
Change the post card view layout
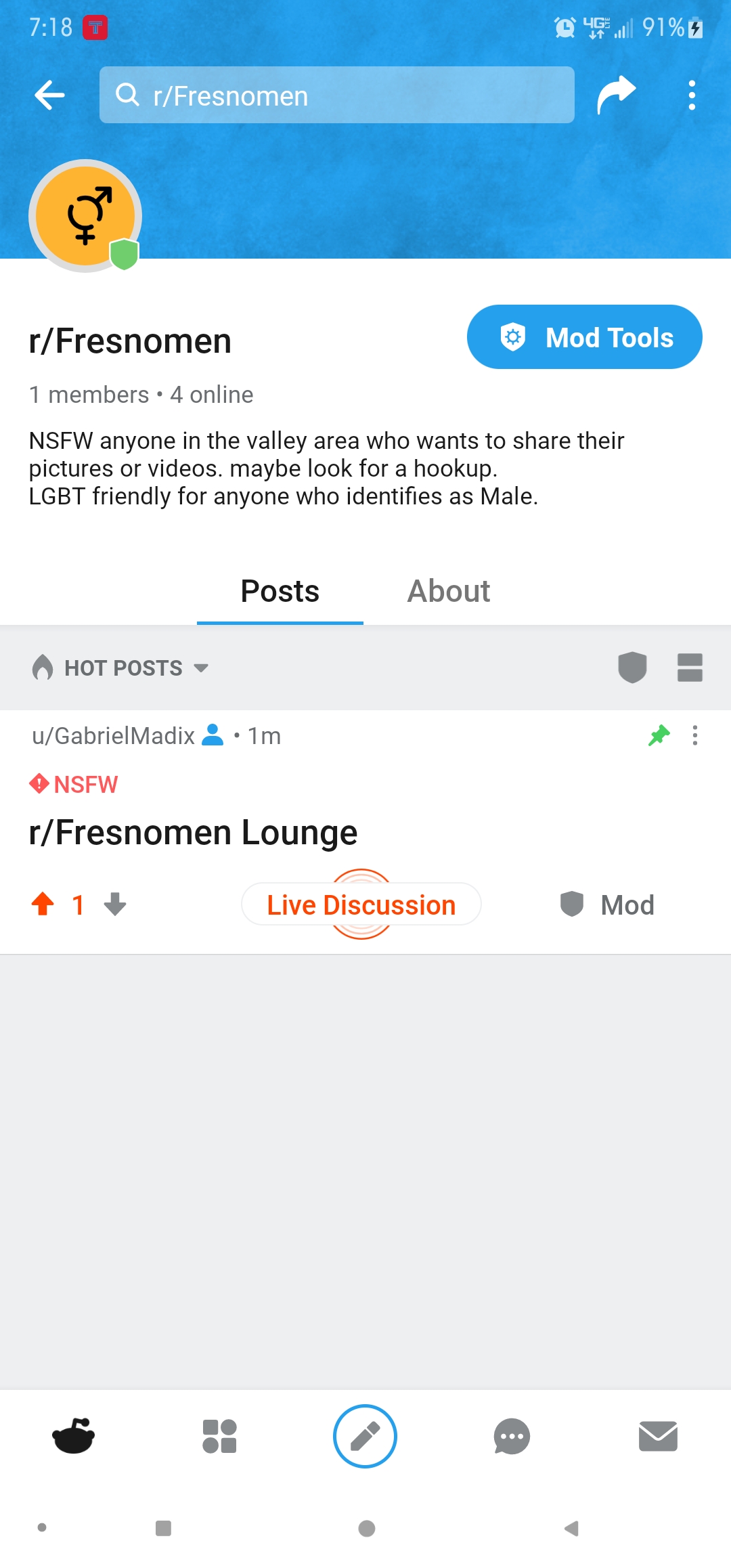coord(690,668)
